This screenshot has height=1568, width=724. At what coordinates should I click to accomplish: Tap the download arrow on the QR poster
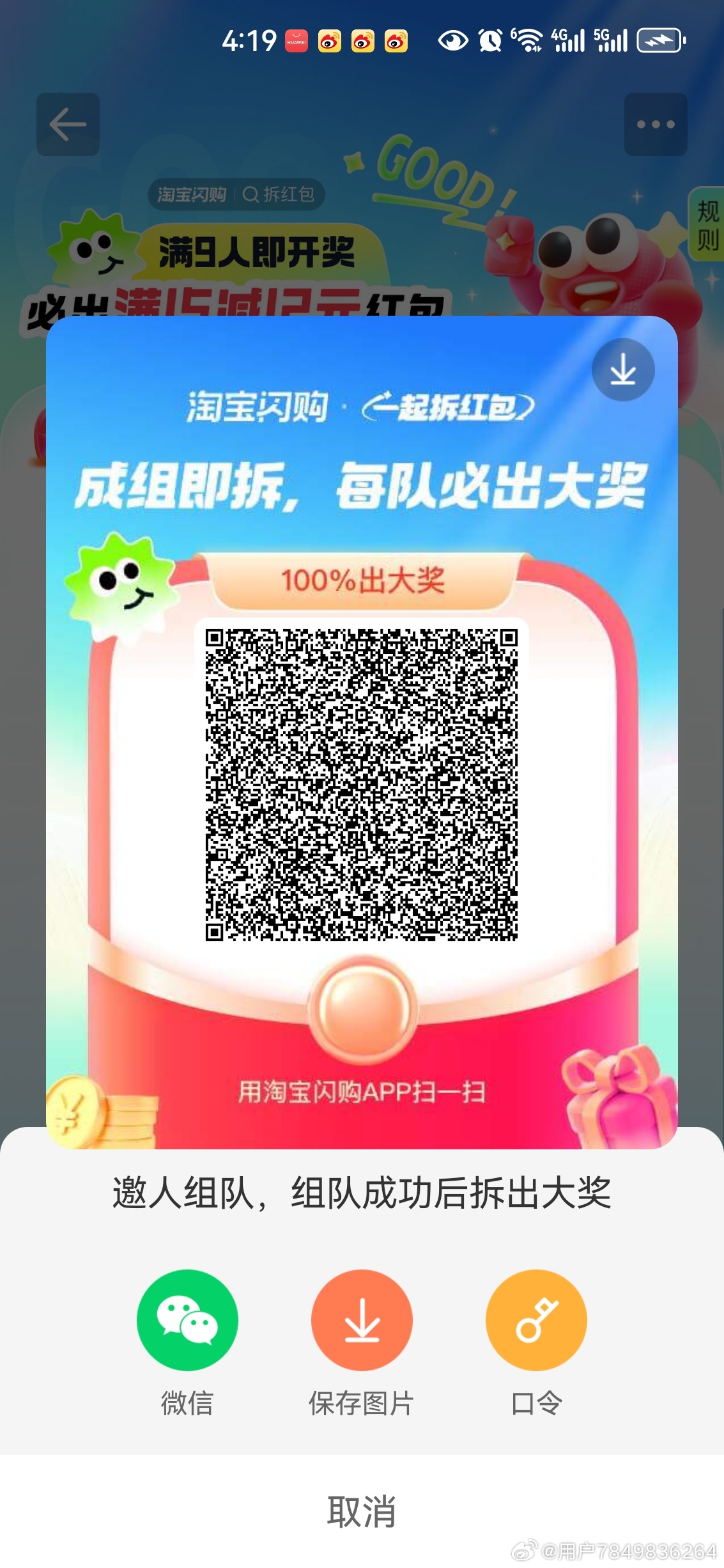click(623, 370)
